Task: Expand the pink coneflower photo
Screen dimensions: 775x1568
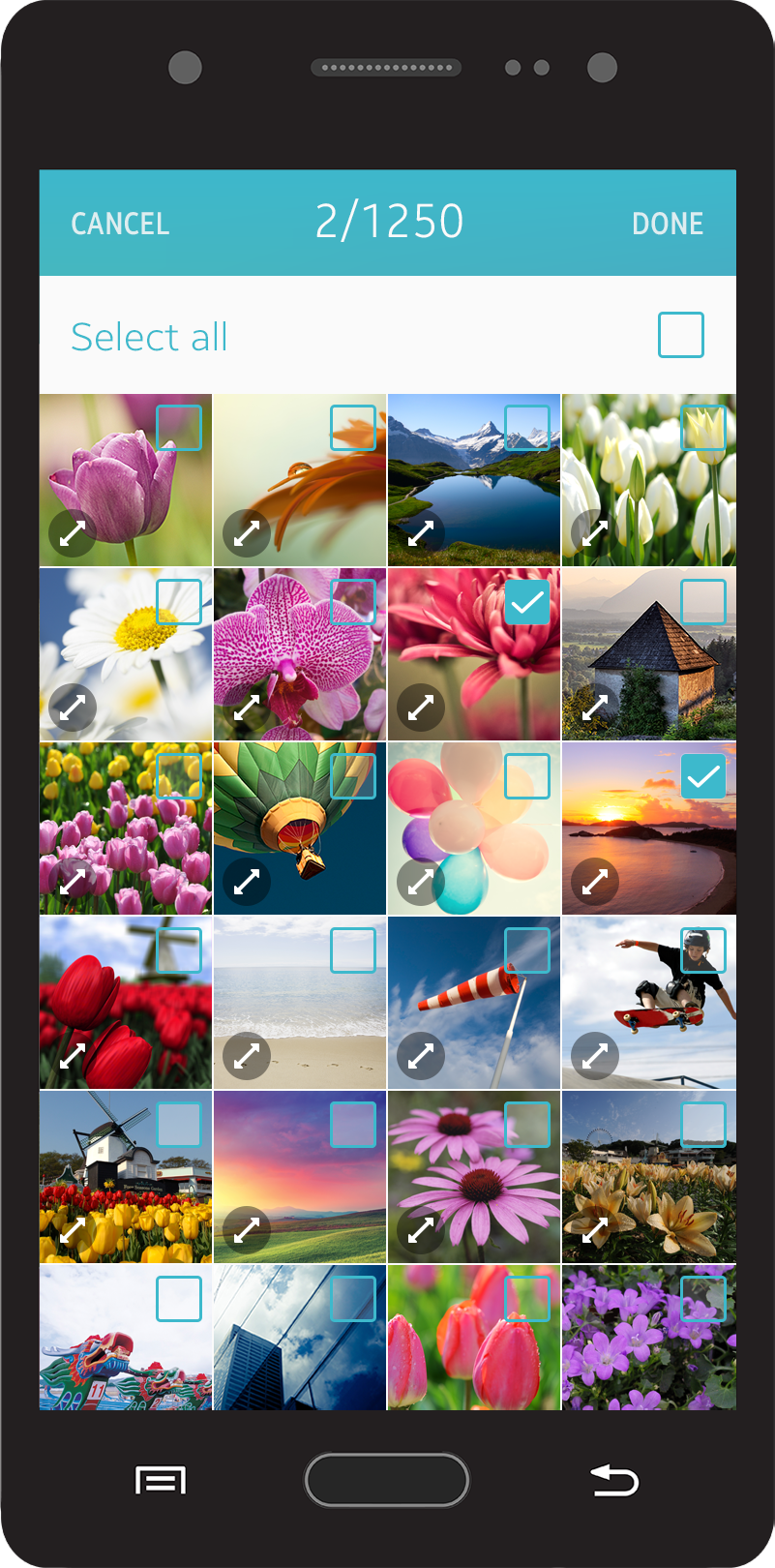Action: 421,1229
